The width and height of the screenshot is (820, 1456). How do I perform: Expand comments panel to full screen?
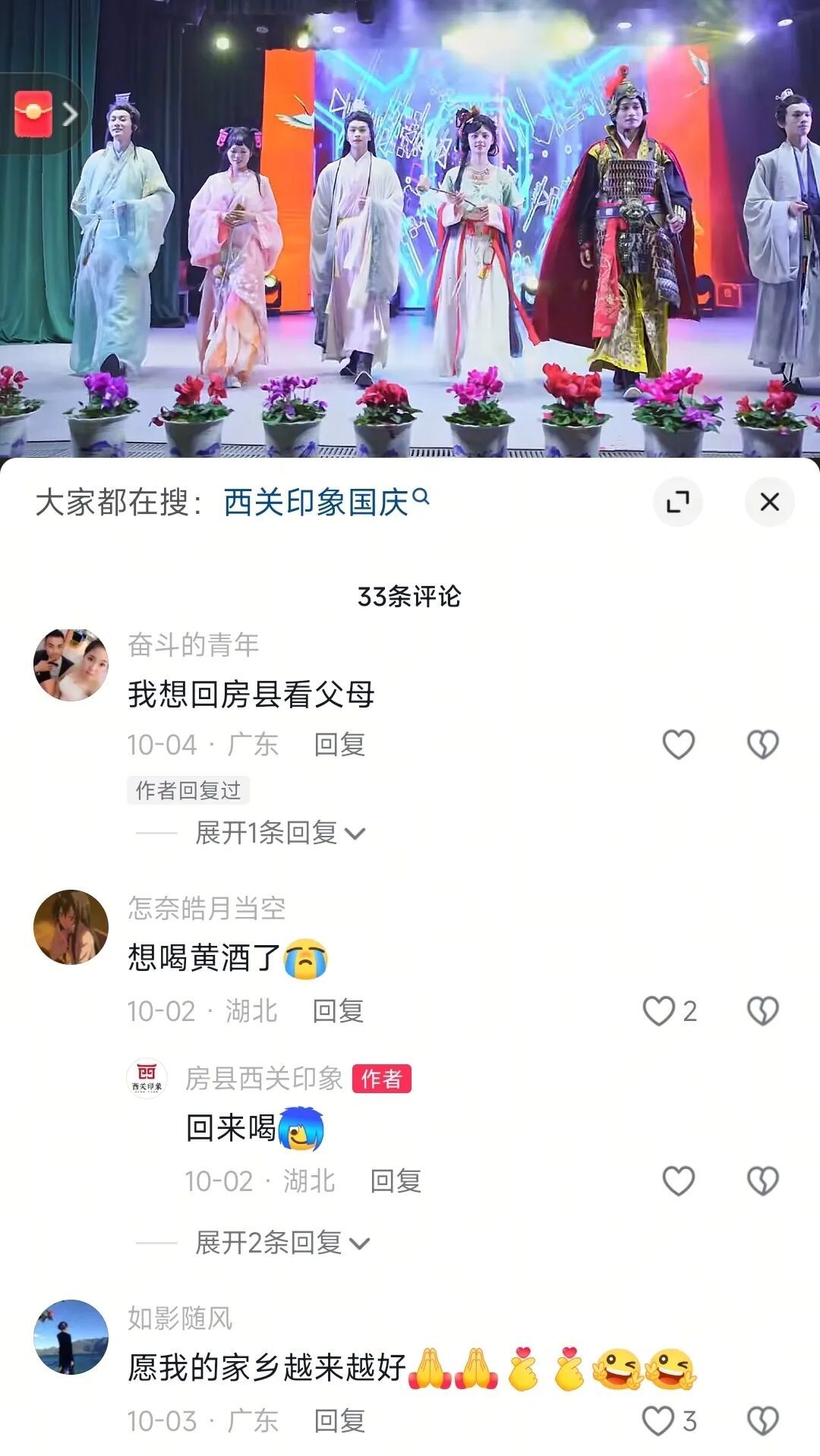[x=677, y=502]
